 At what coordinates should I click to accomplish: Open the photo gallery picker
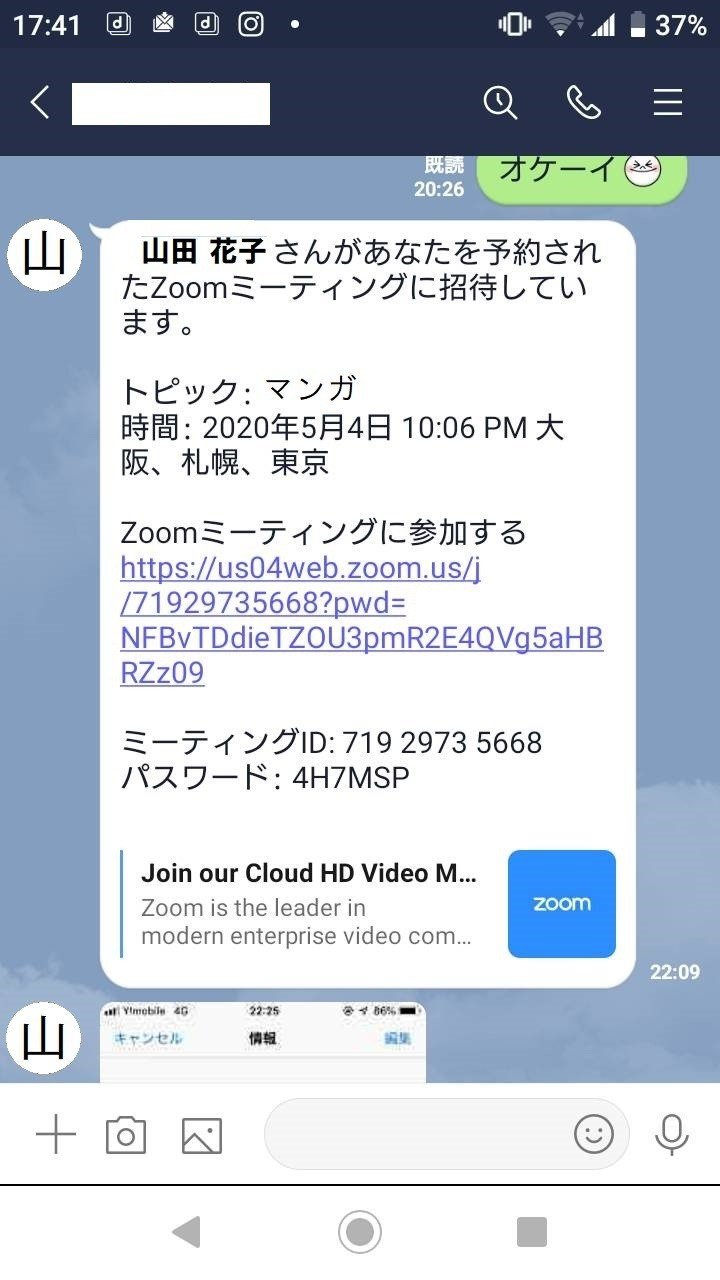coord(199,1135)
